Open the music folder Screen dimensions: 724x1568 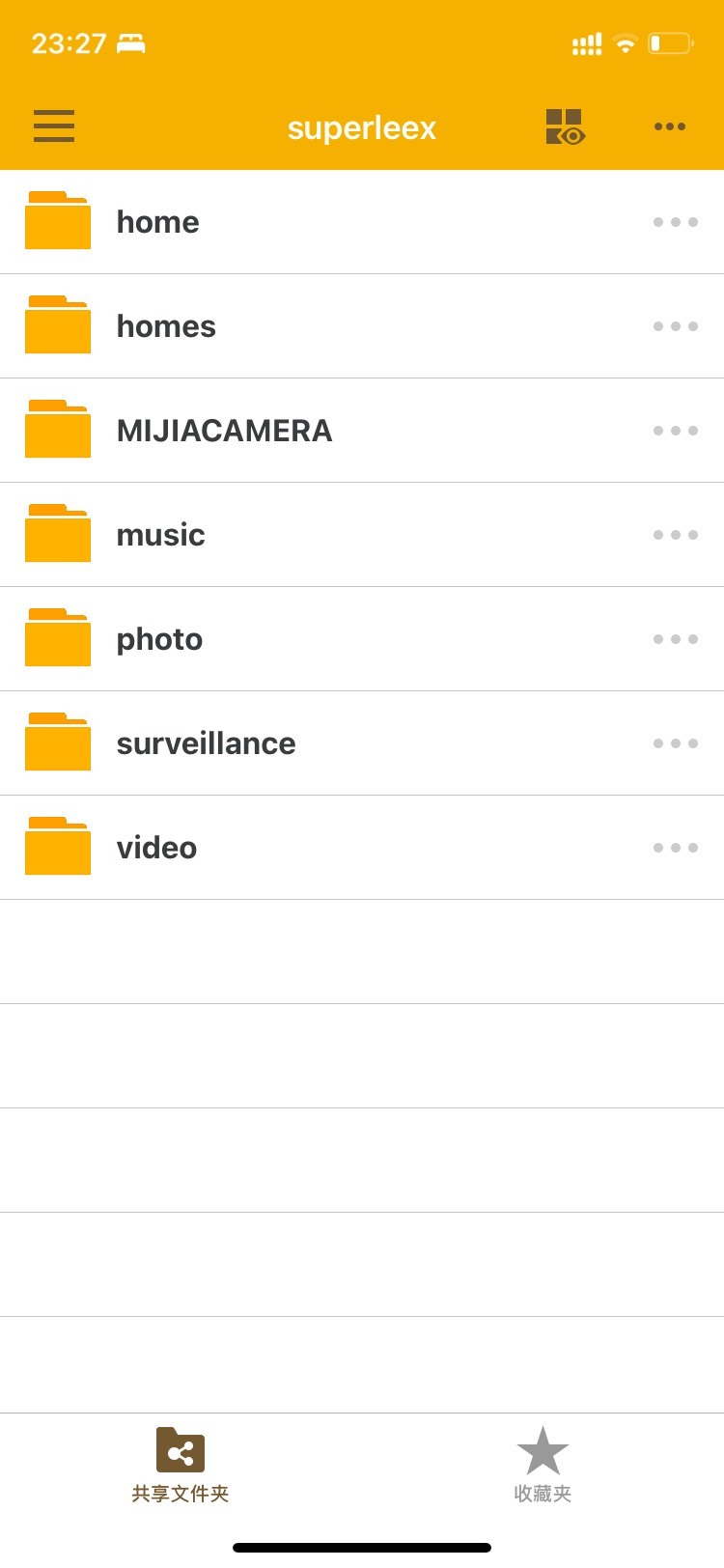coord(362,535)
